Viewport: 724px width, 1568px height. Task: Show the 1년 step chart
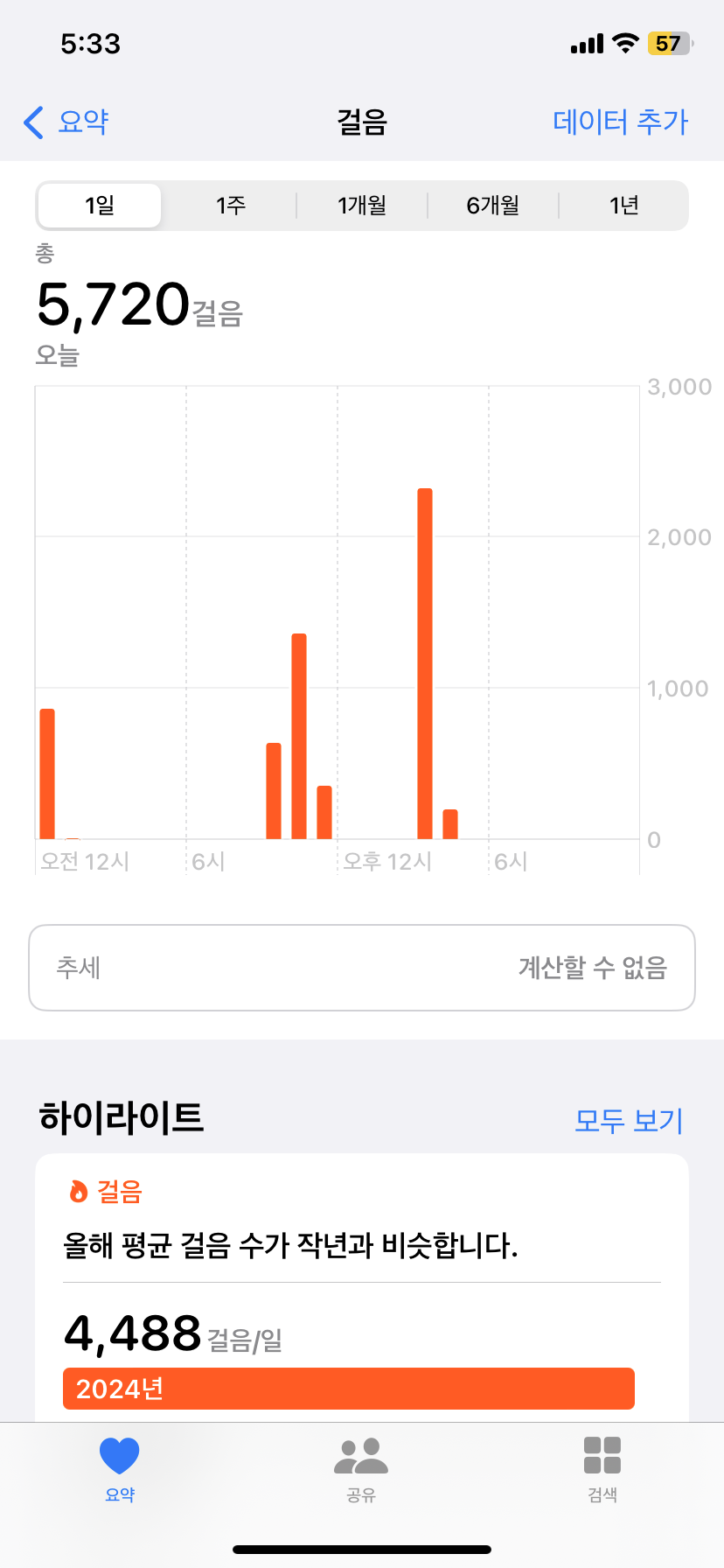pos(624,206)
